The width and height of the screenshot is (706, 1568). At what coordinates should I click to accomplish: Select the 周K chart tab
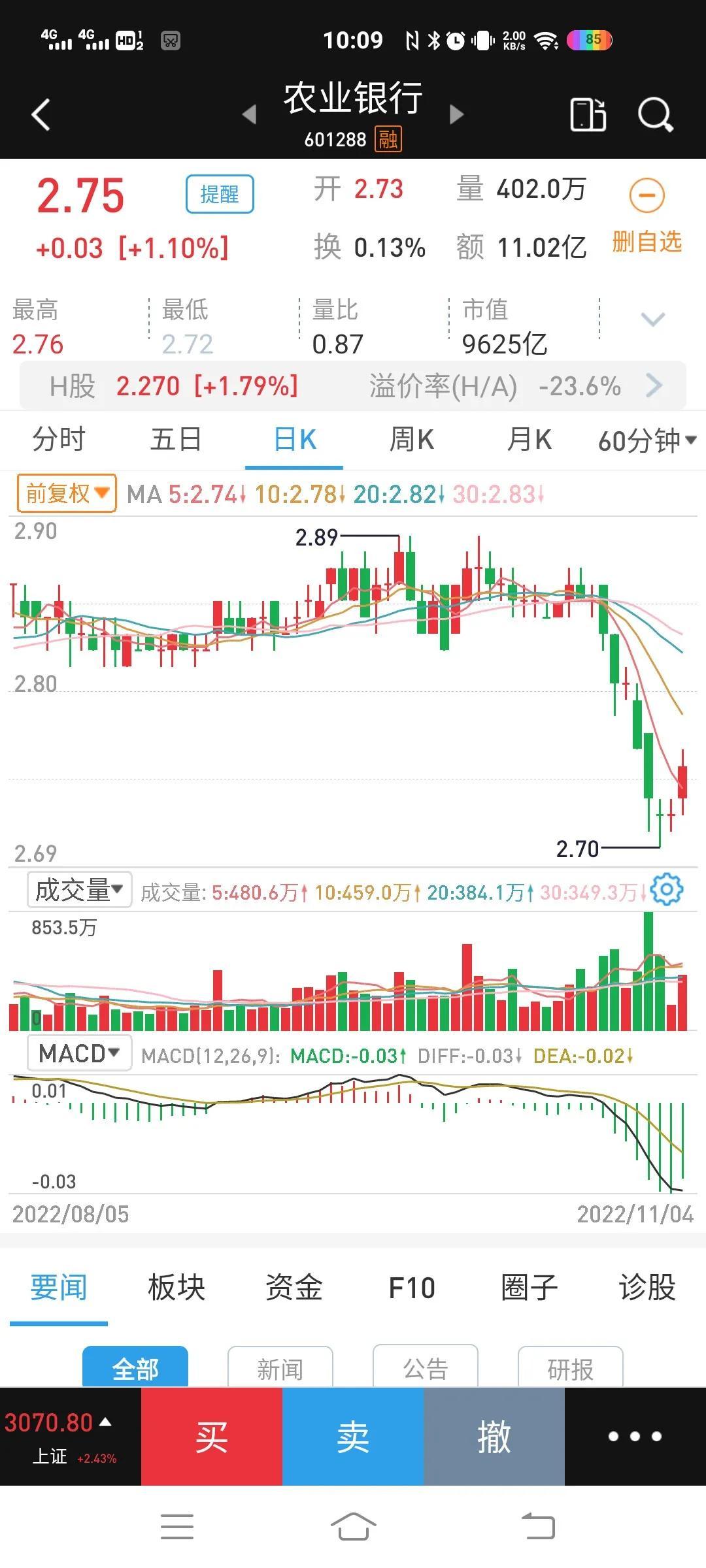[x=412, y=440]
